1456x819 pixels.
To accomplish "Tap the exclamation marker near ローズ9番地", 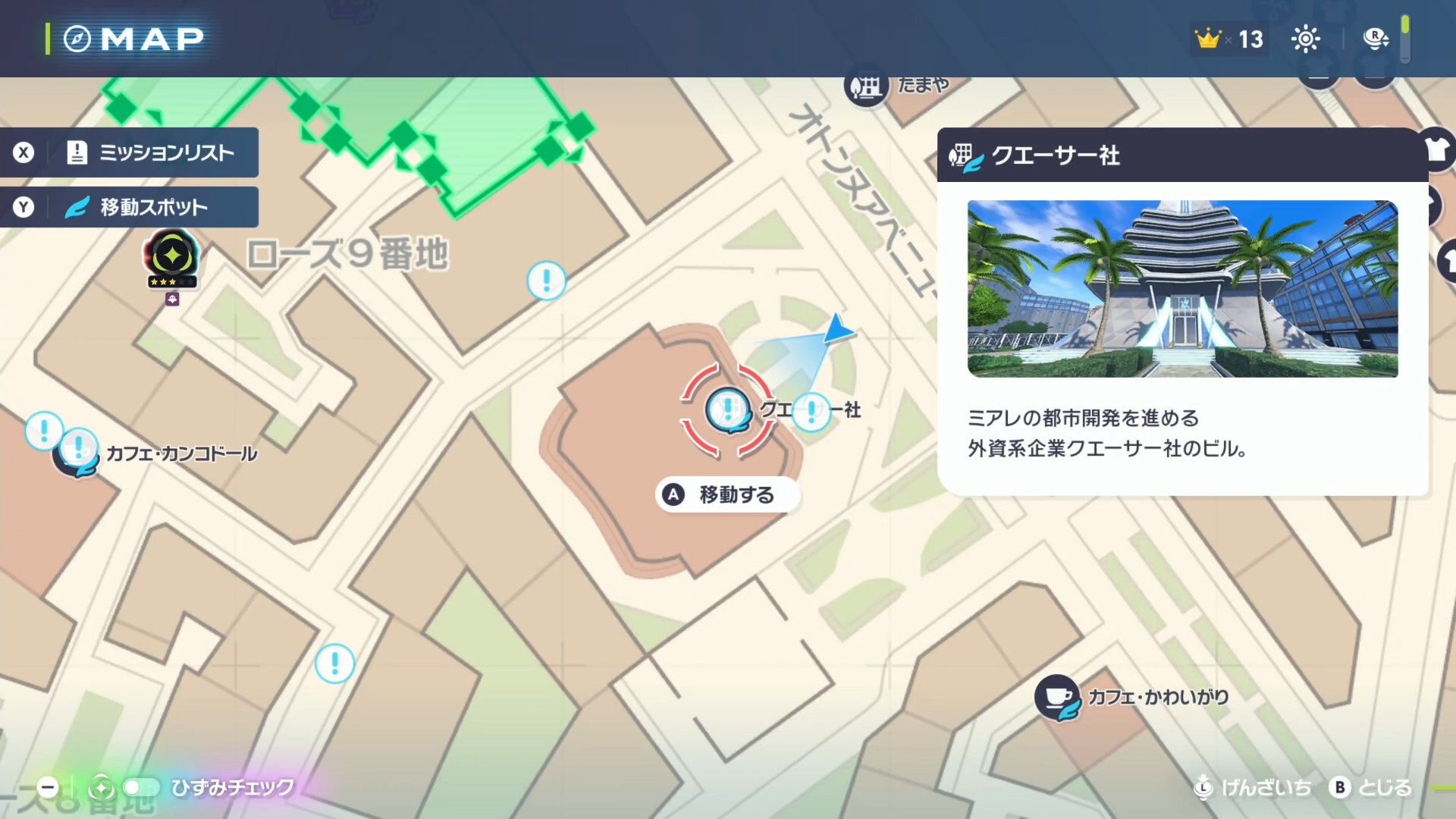I will pos(546,281).
